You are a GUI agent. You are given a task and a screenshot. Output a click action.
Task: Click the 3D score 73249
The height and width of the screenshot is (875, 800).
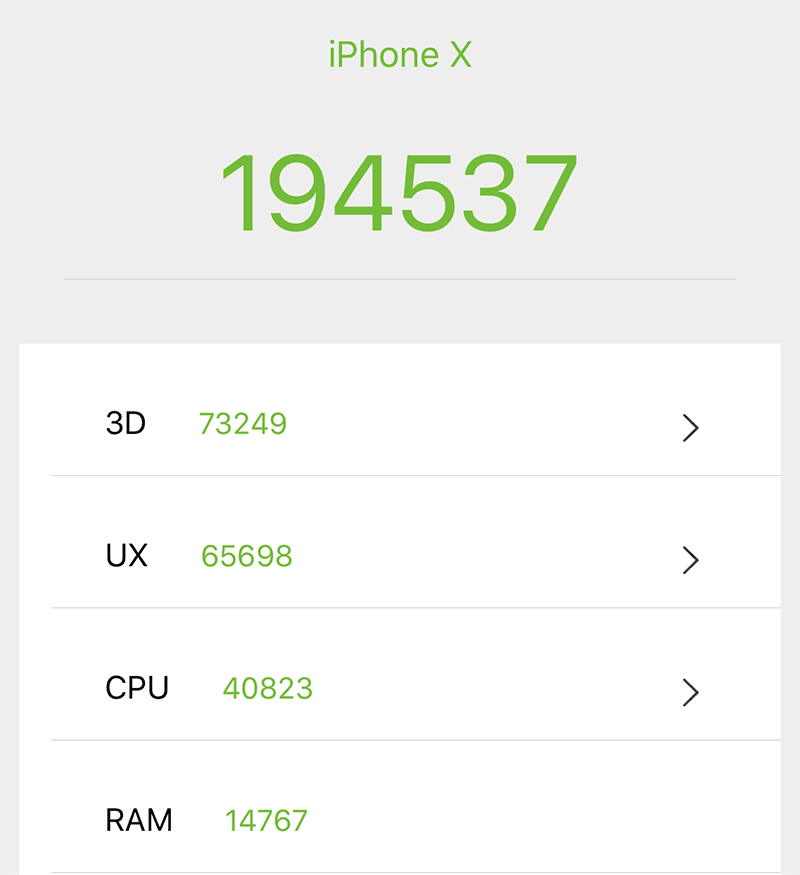[x=243, y=424]
